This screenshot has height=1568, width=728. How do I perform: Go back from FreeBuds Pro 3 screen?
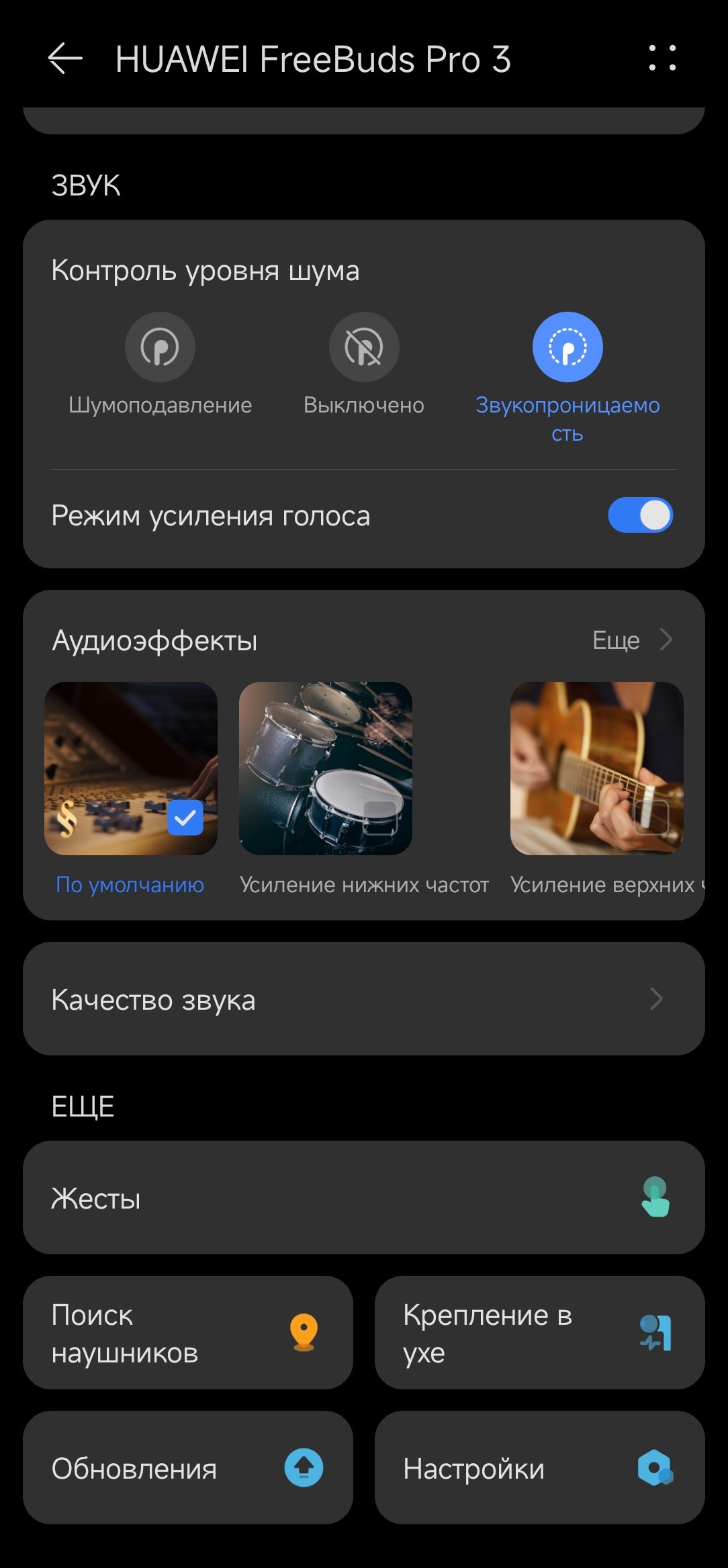(x=65, y=59)
